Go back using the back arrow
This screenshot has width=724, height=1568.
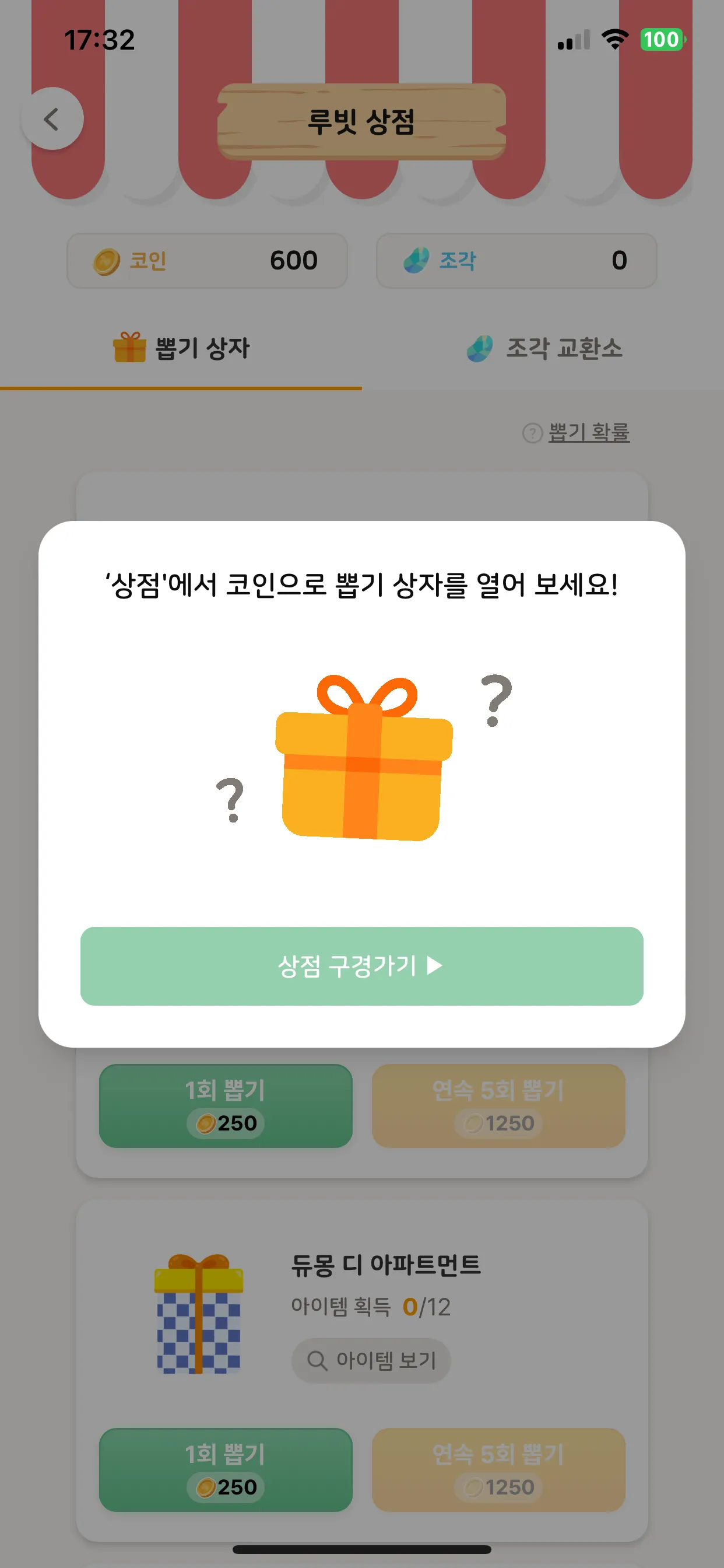pyautogui.click(x=52, y=118)
